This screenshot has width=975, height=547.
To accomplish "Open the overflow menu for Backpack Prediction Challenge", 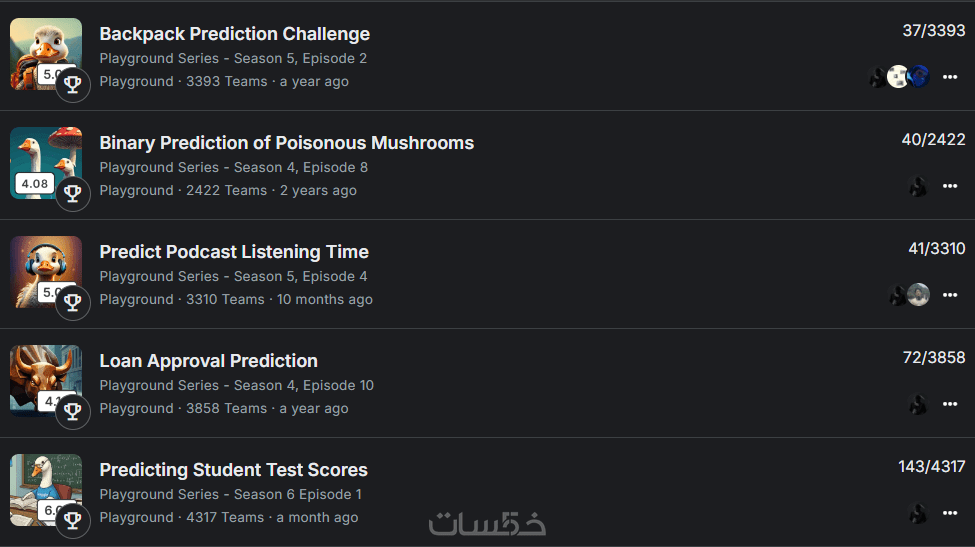I will 950,77.
